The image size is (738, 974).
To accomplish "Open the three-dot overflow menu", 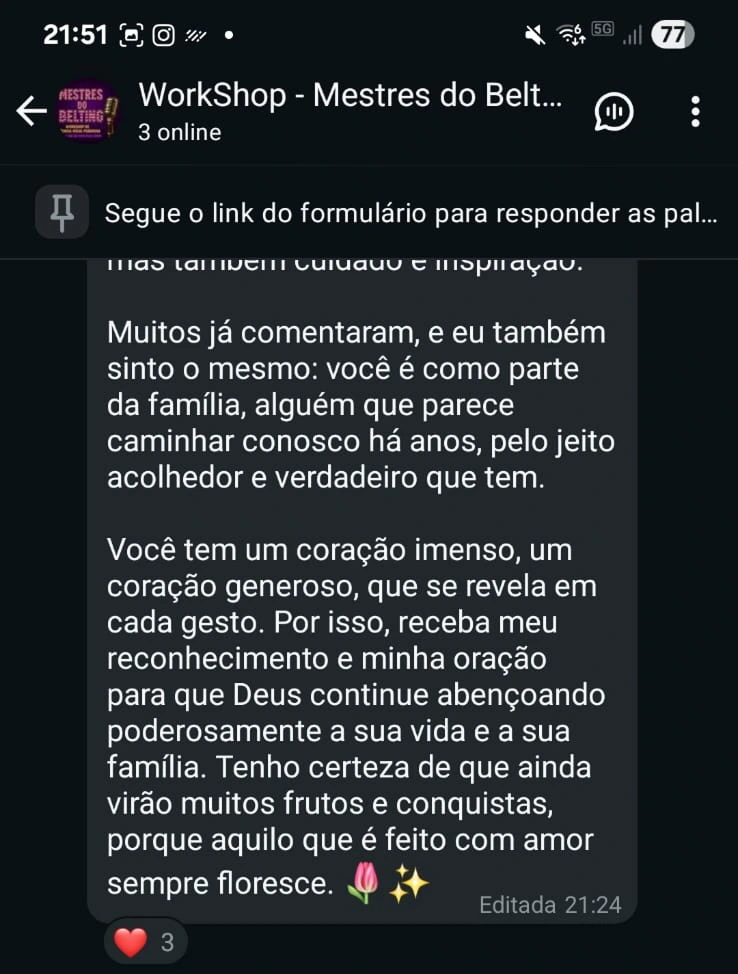I will 696,112.
